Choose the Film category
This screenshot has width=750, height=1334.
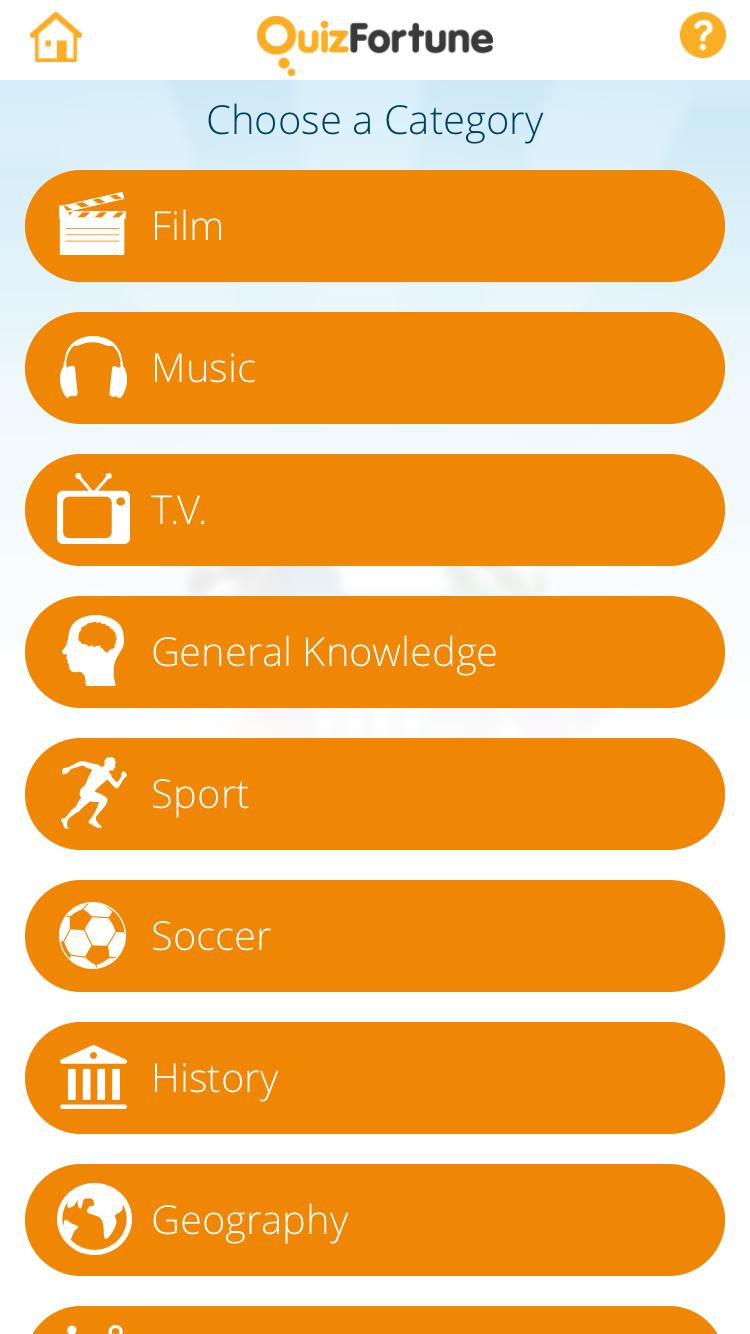(375, 226)
